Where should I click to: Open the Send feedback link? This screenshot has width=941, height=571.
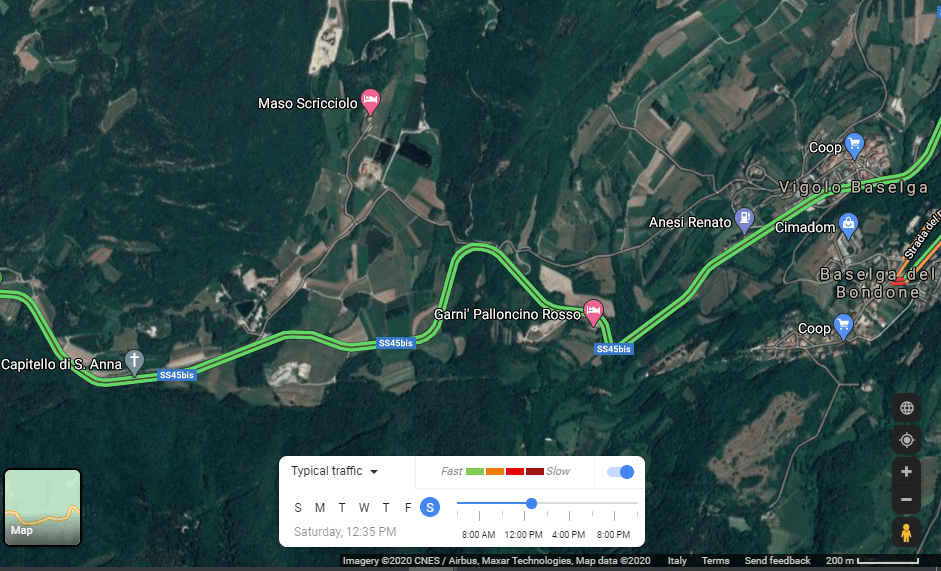[x=777, y=561]
